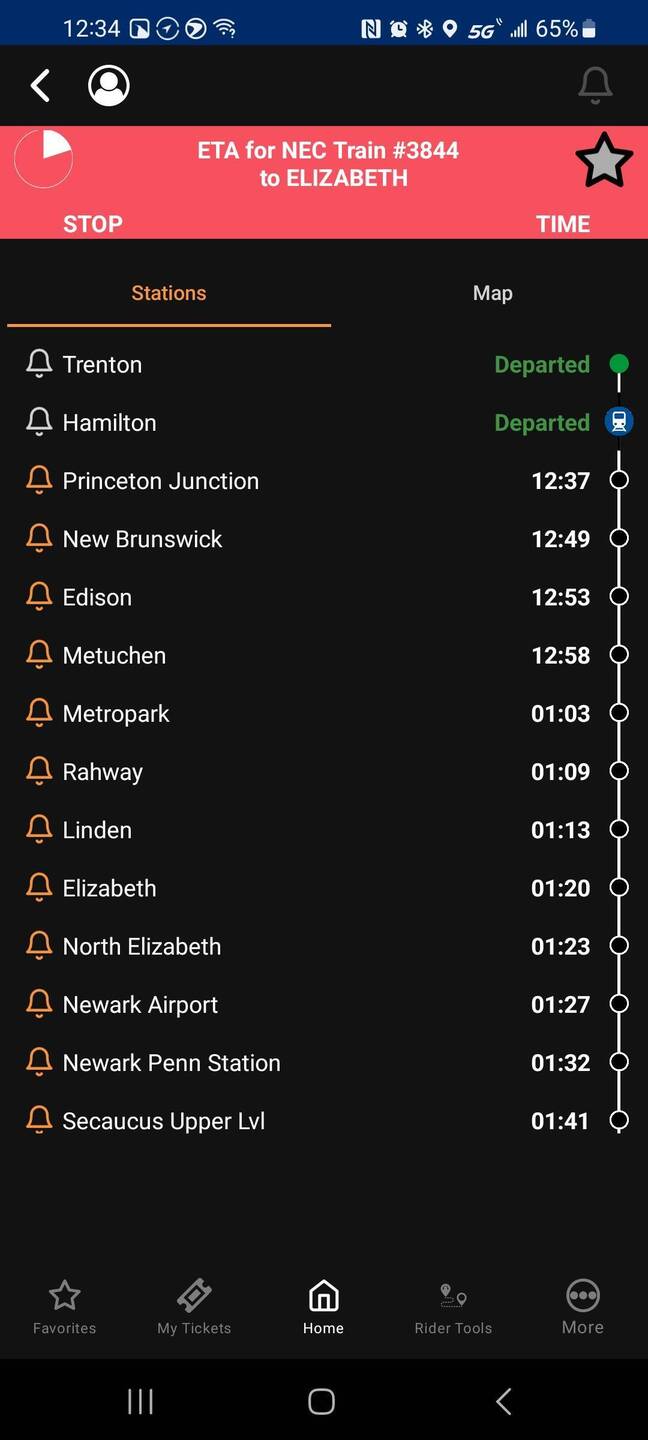The height and width of the screenshot is (1440, 648).
Task: Favorite train #3844 with the star
Action: coord(604,160)
